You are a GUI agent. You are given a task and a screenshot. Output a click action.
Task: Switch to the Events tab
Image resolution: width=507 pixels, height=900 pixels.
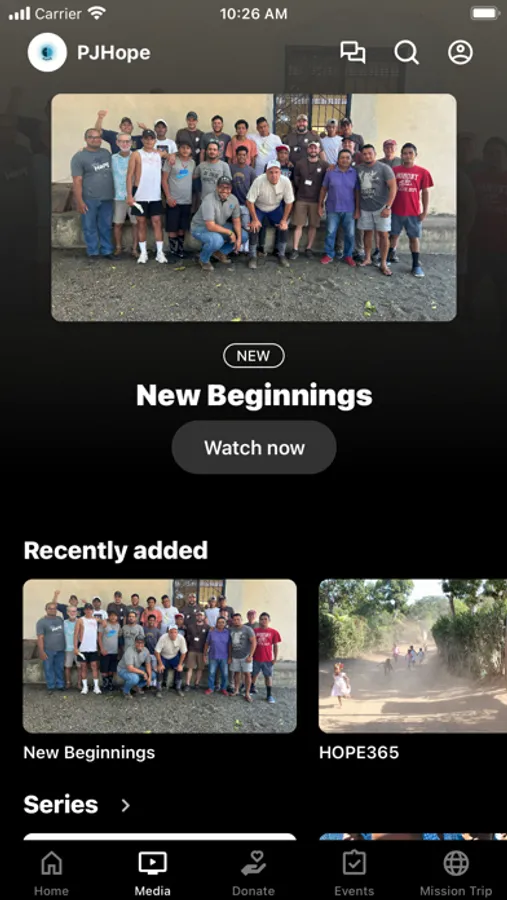[354, 873]
